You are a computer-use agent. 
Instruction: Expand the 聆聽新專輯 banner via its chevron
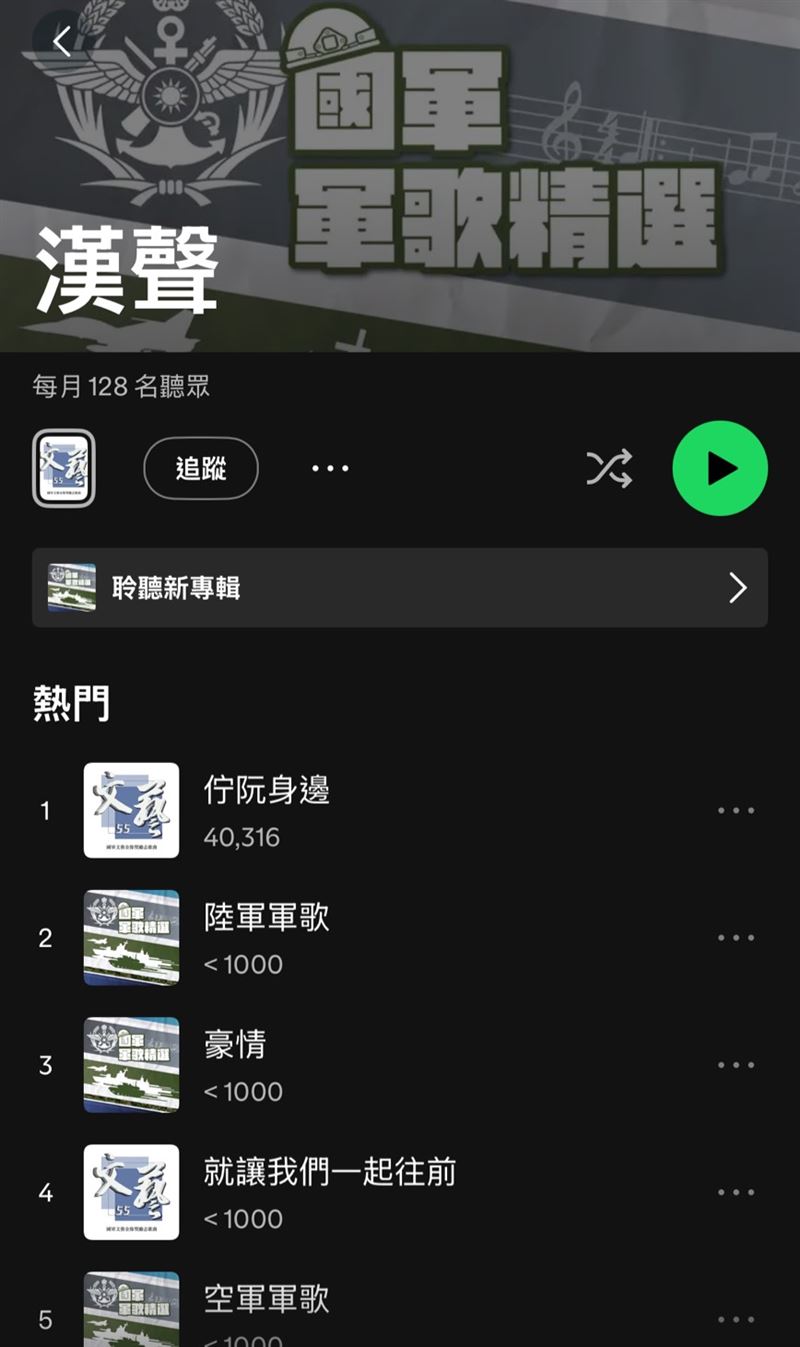pos(737,588)
